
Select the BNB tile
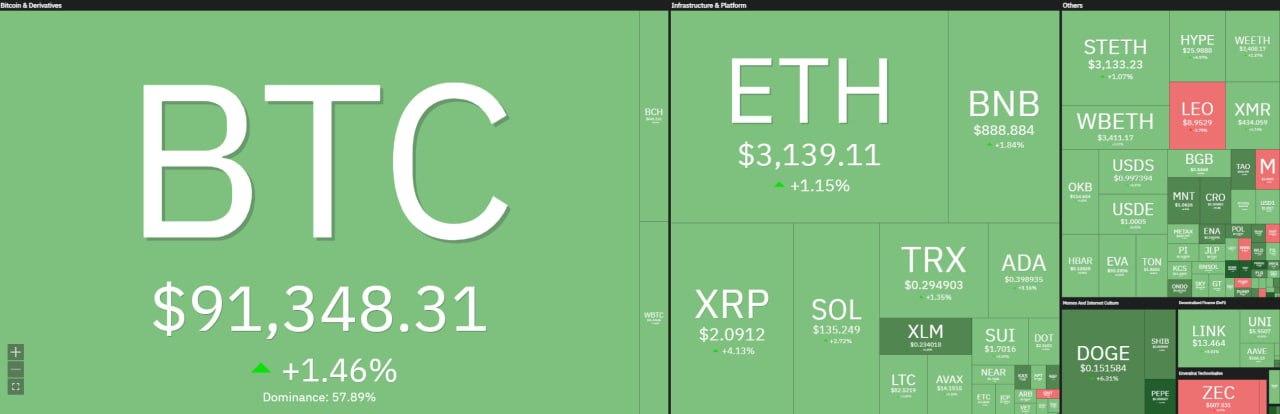coord(1003,115)
